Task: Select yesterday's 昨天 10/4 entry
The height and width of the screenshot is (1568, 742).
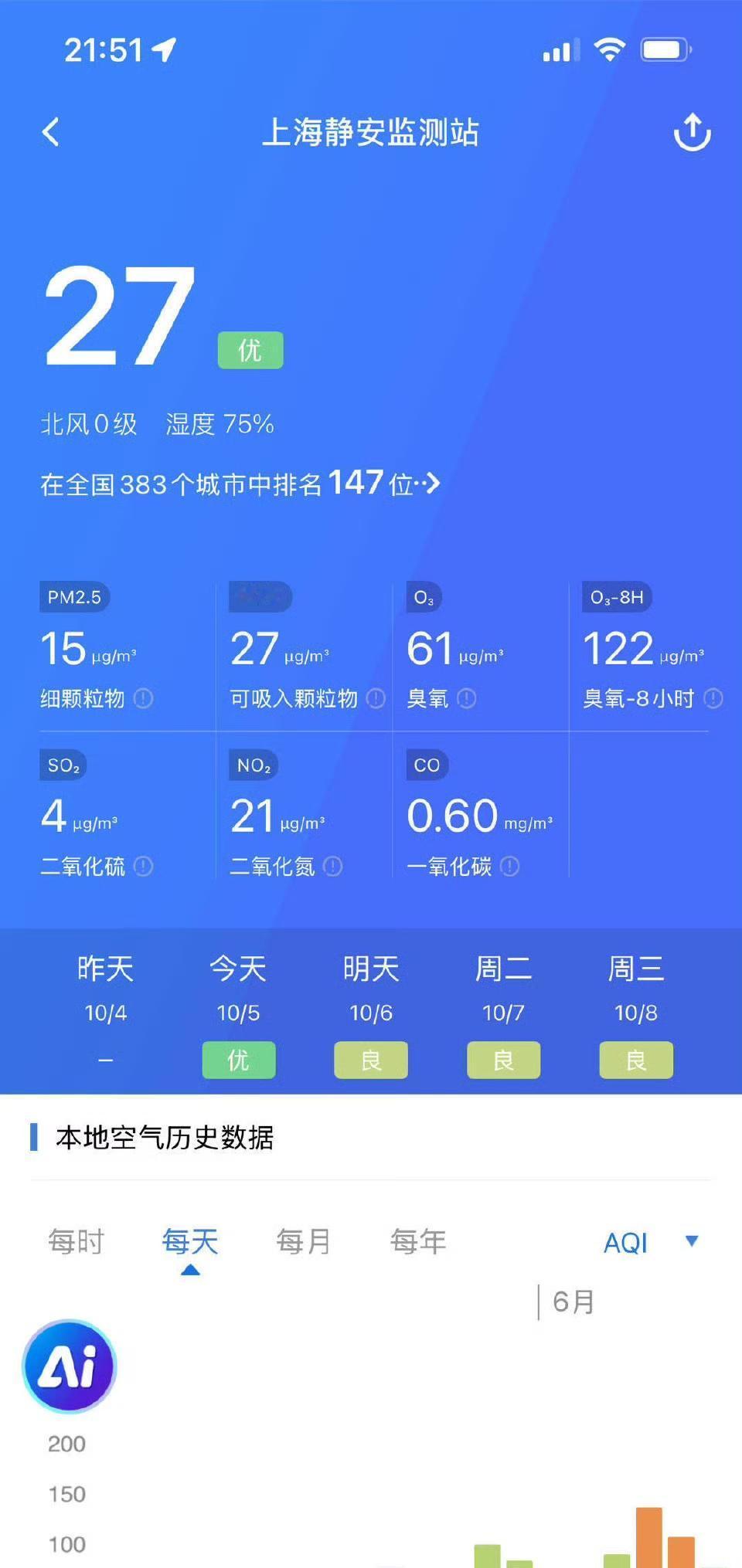Action: [x=106, y=1012]
